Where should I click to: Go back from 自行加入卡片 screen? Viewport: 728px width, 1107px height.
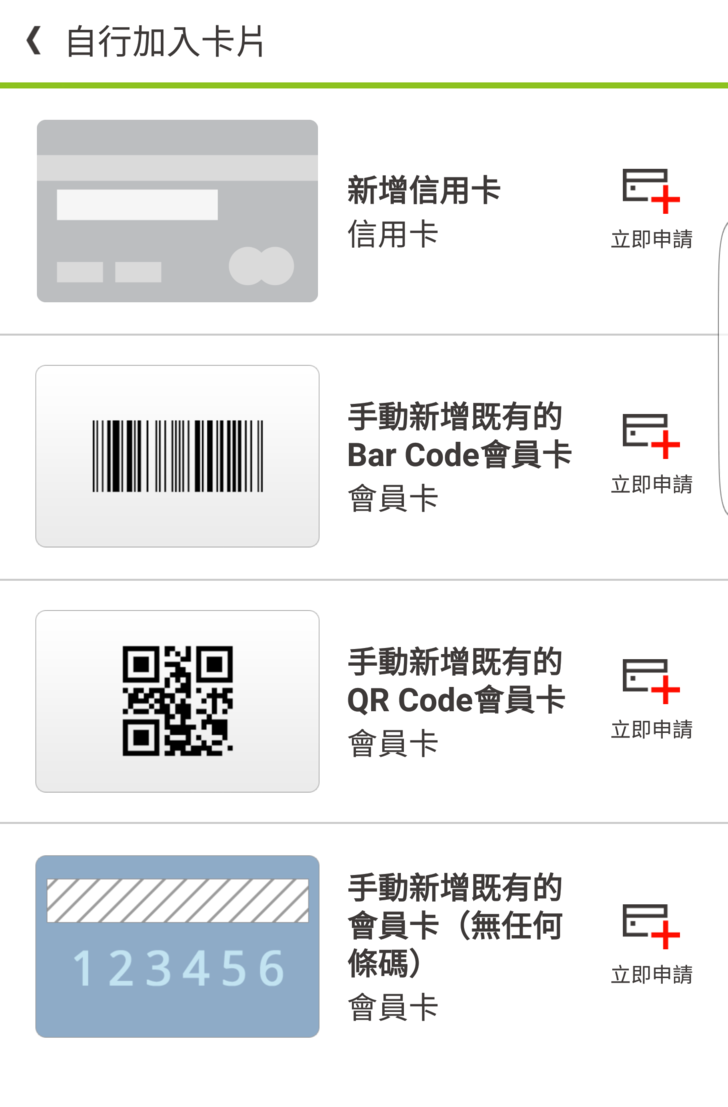pos(34,42)
